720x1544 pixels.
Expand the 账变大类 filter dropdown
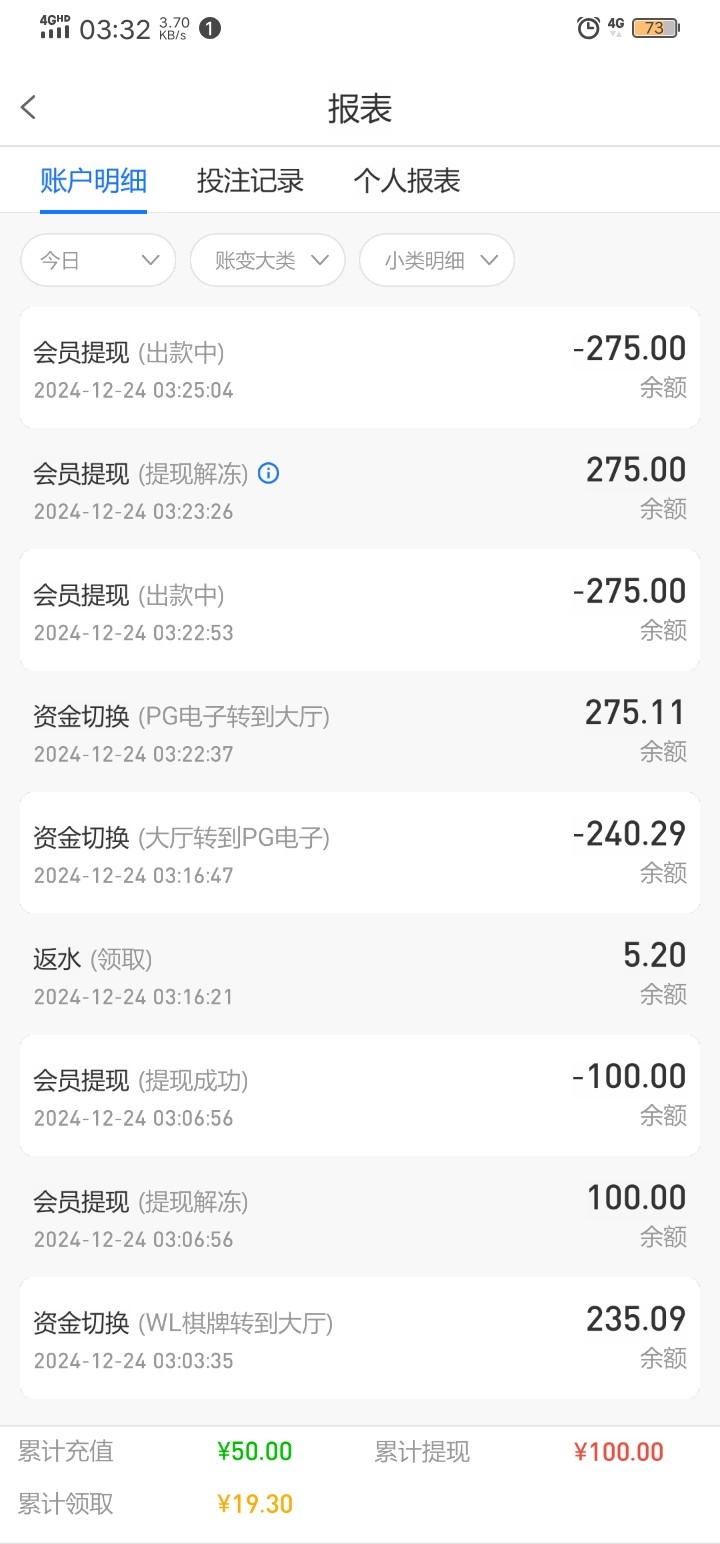click(268, 261)
